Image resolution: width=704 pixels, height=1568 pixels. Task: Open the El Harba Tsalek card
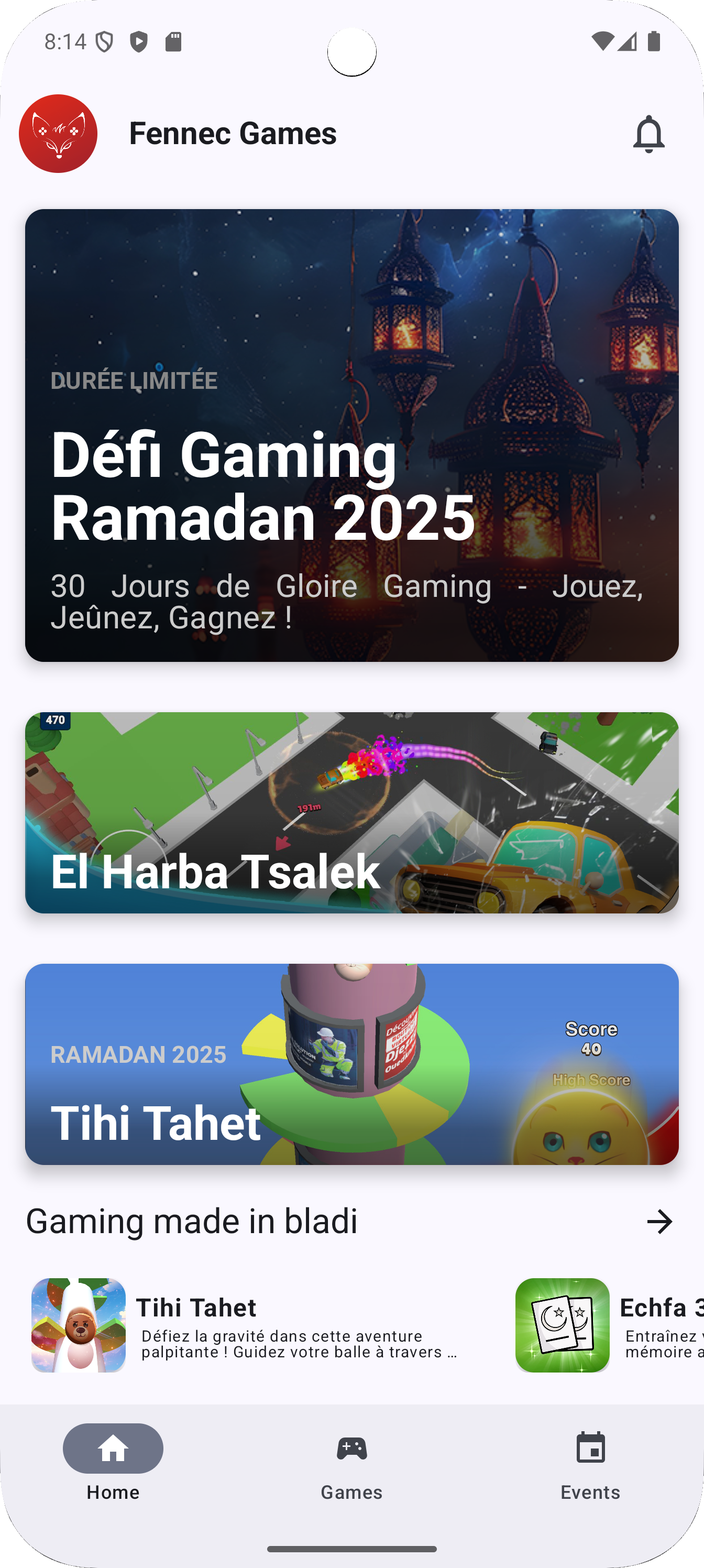(351, 813)
